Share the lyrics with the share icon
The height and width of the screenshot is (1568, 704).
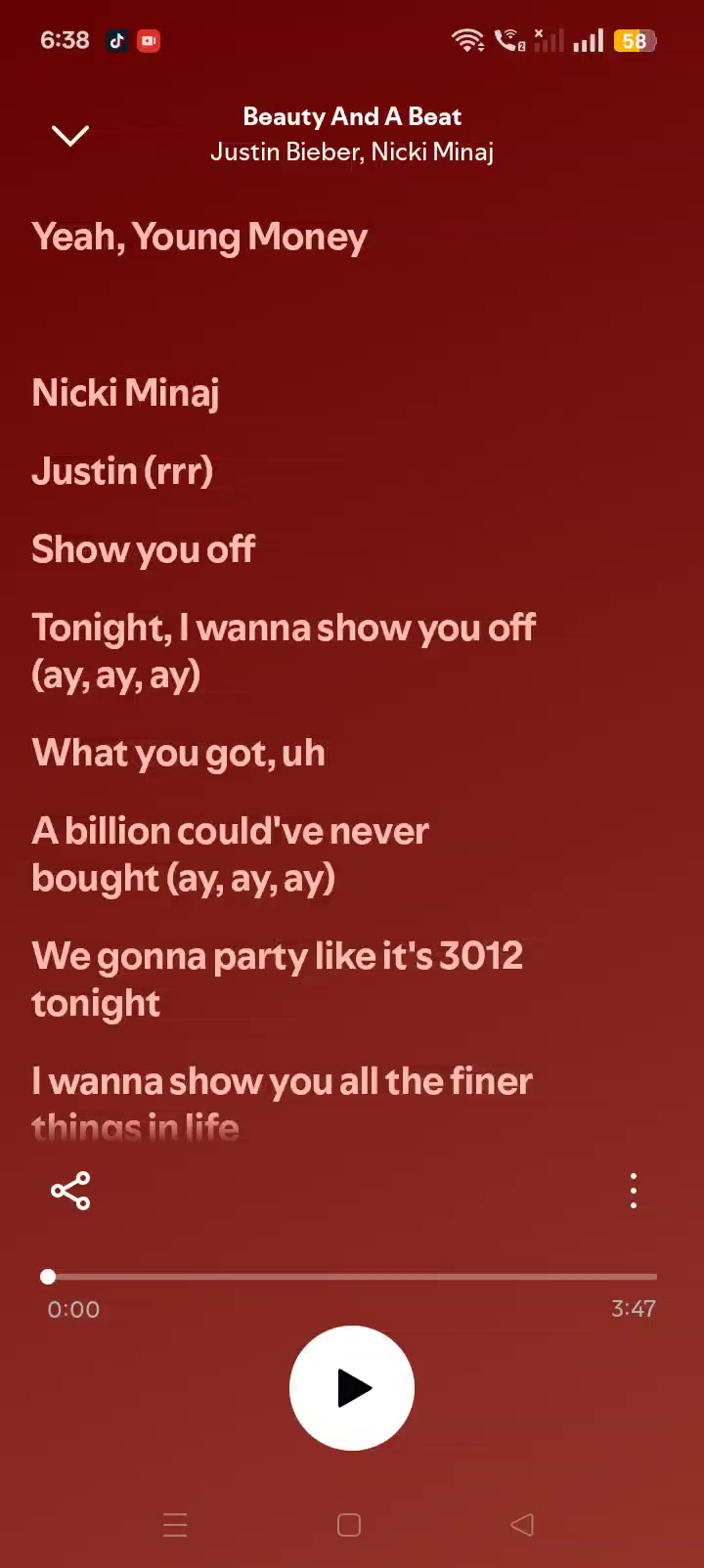70,1191
